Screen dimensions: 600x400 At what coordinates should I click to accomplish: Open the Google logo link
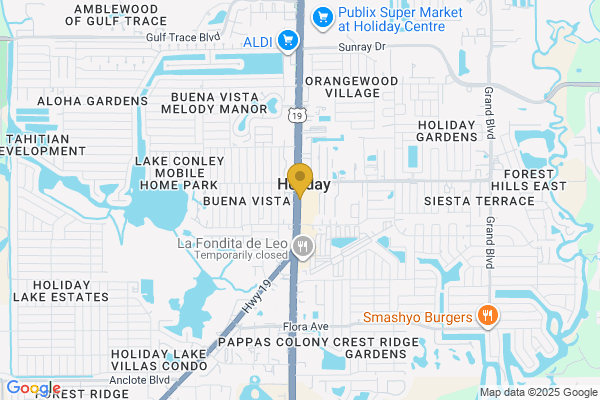[x=33, y=388]
